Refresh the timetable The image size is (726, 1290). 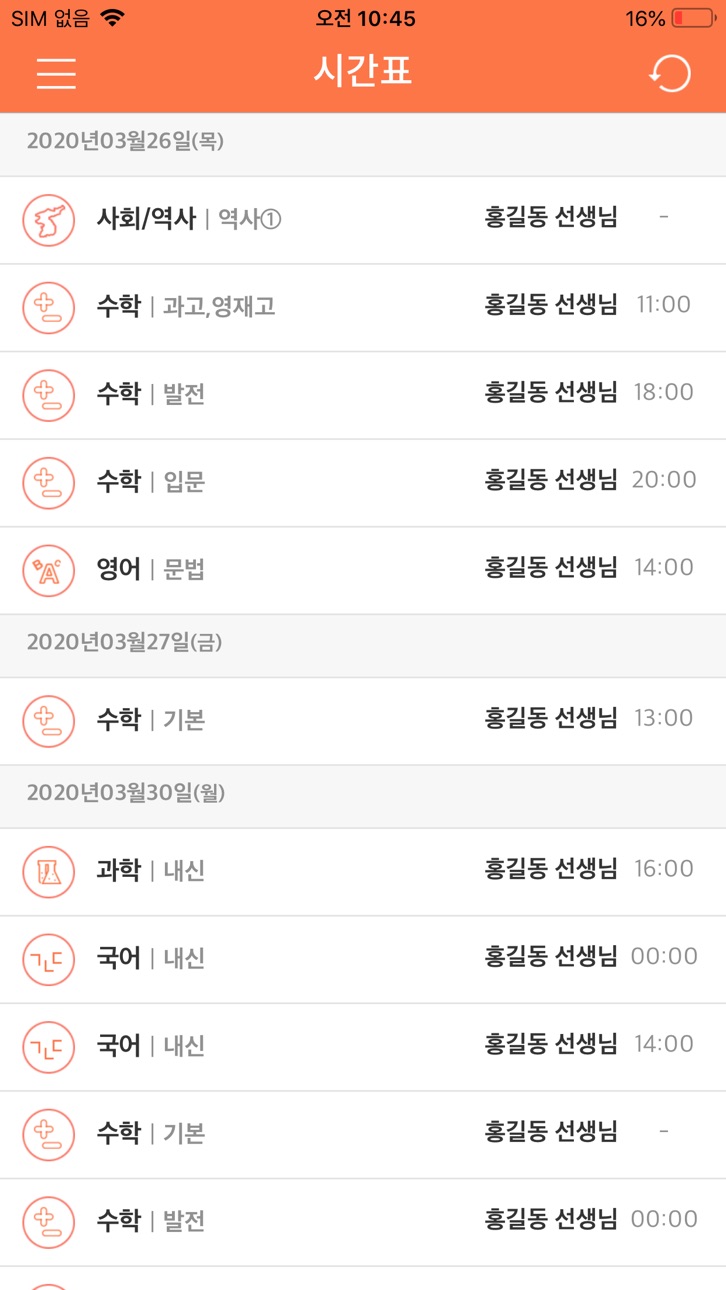(670, 73)
